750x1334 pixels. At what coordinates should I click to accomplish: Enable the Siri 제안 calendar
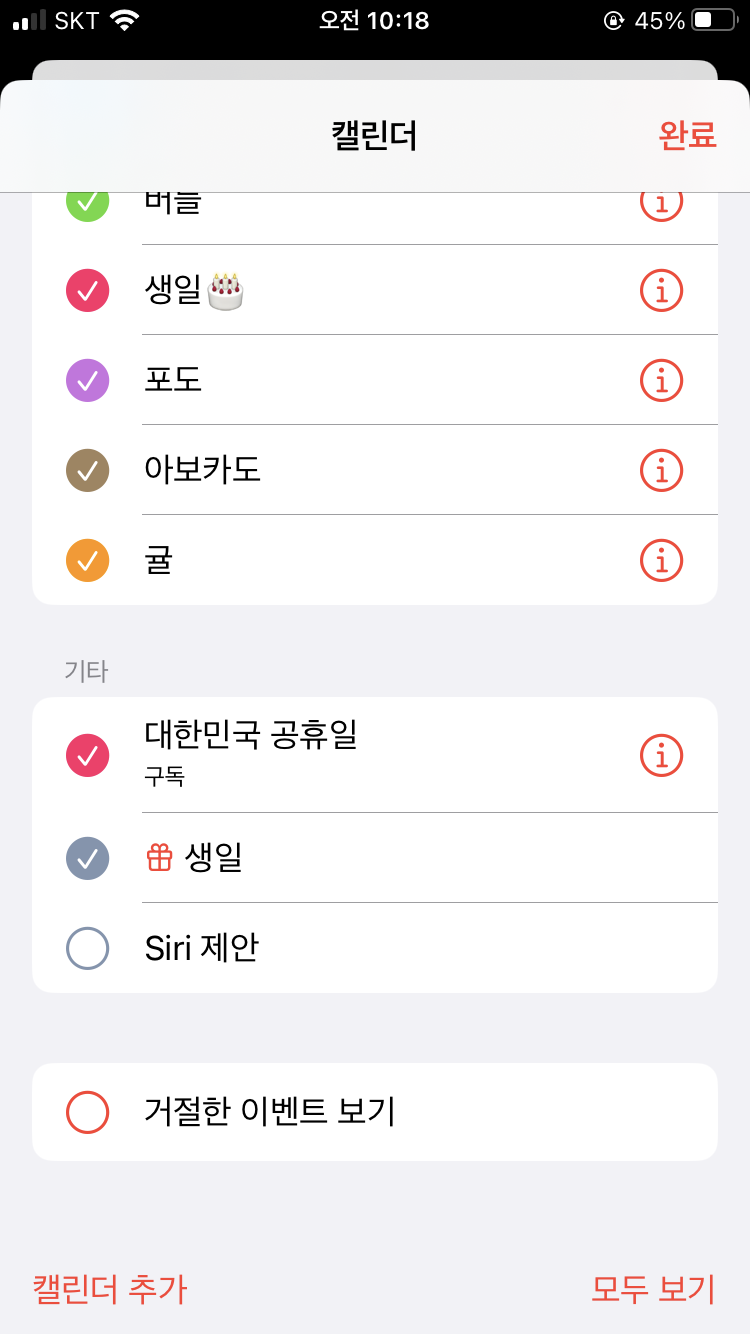88,948
